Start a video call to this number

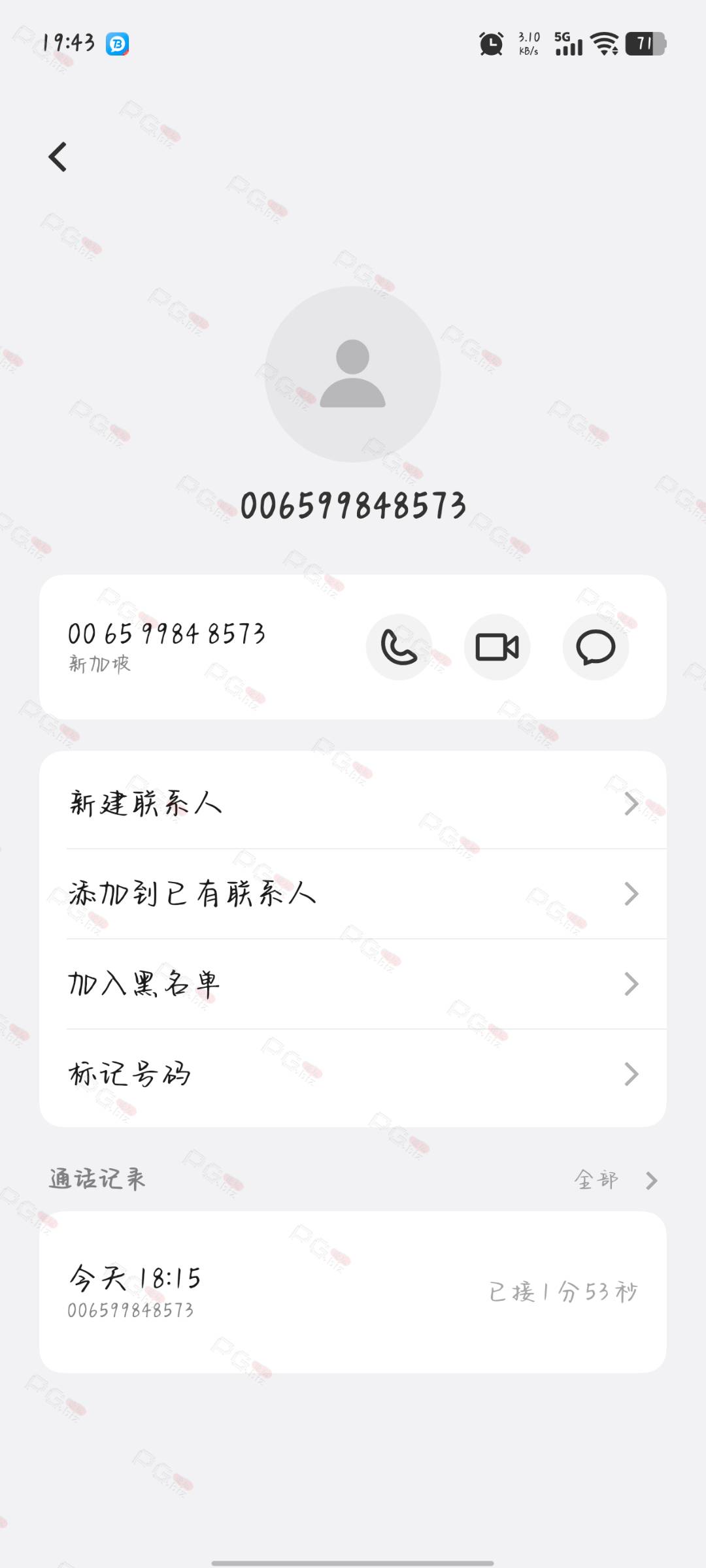click(x=497, y=647)
